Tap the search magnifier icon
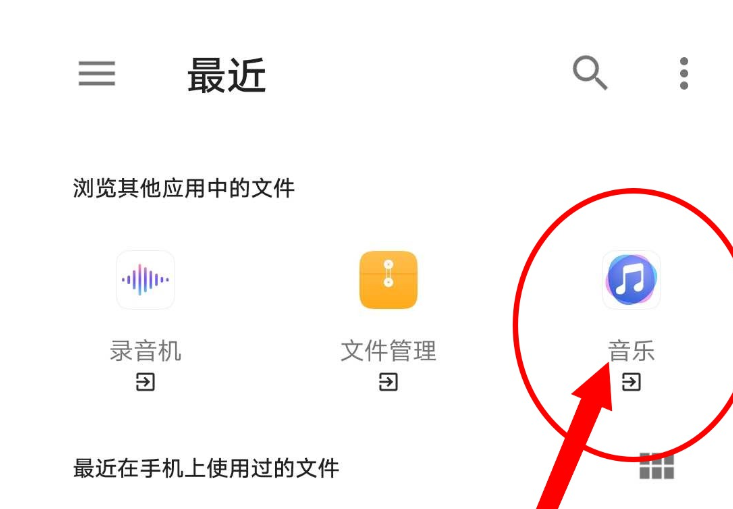The height and width of the screenshot is (509, 733). point(589,73)
